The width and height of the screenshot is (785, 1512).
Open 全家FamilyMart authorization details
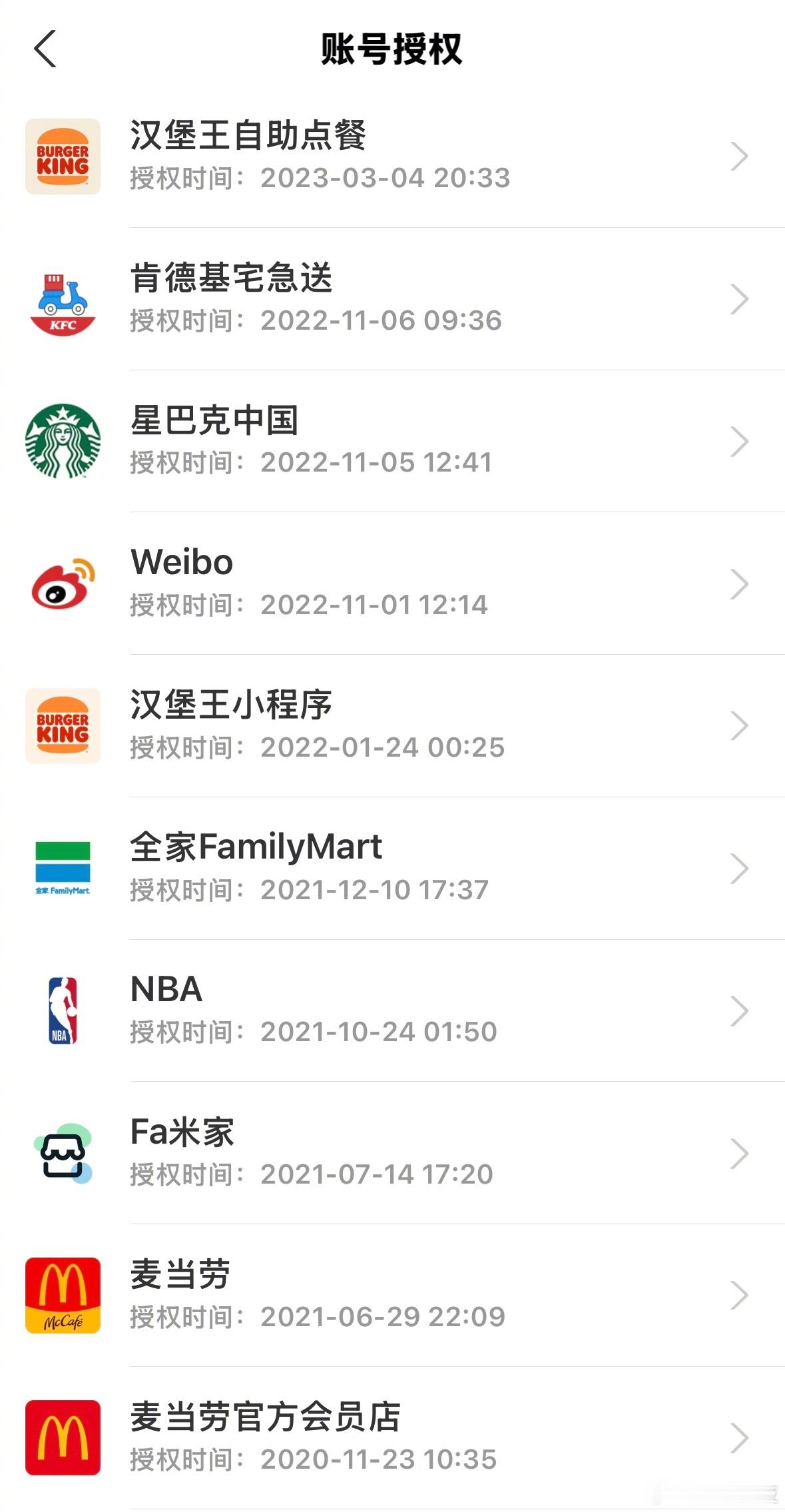393,869
